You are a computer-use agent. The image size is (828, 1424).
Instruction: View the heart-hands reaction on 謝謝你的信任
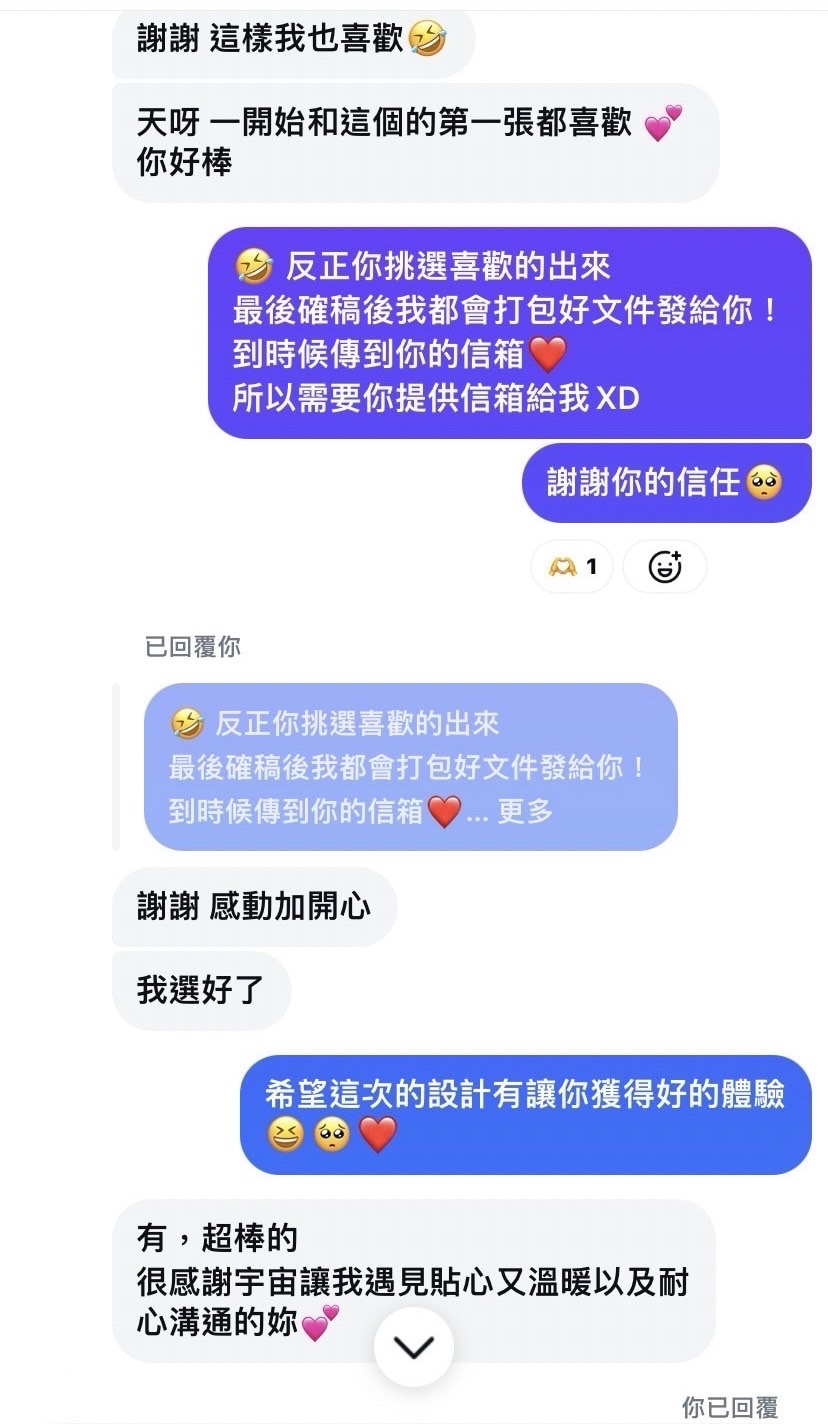click(x=572, y=567)
